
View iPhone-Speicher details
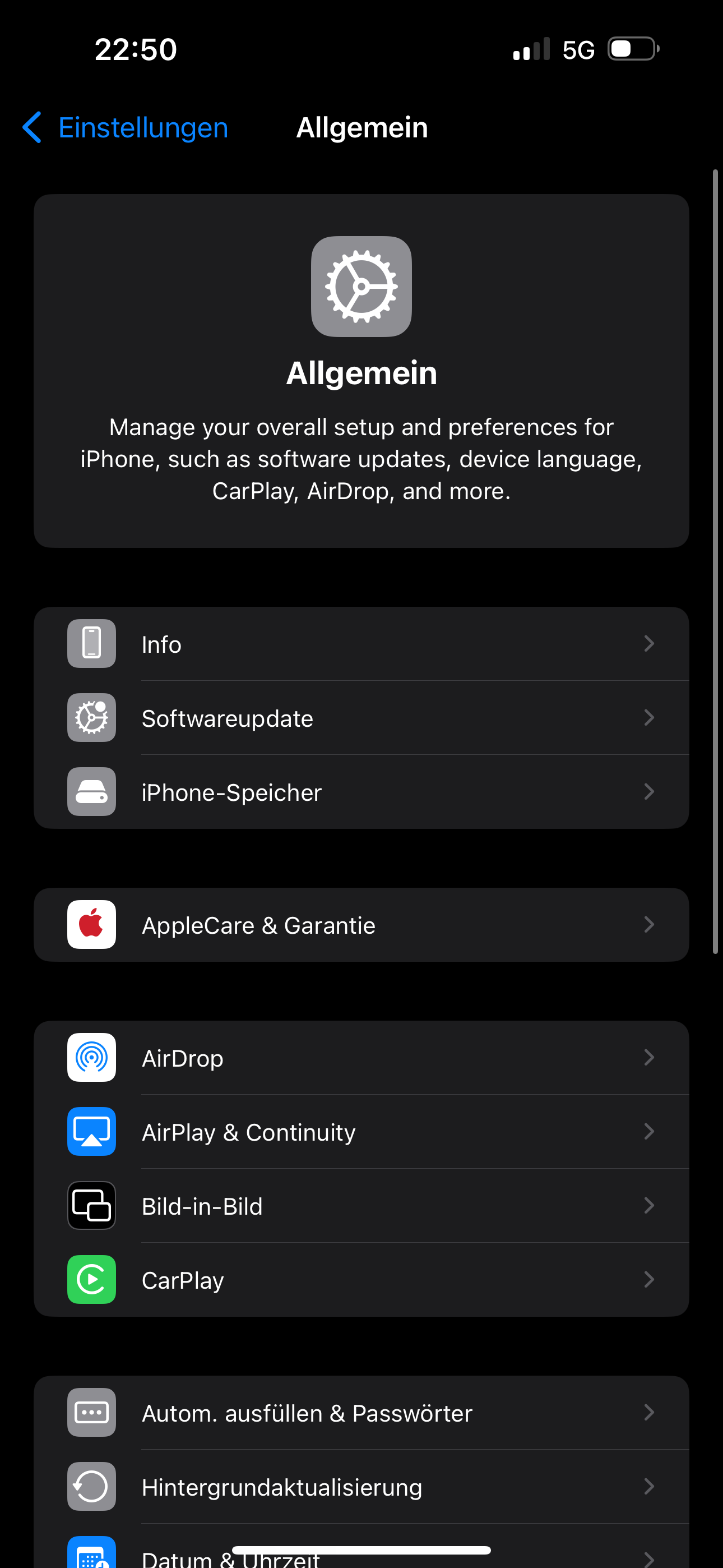(361, 792)
